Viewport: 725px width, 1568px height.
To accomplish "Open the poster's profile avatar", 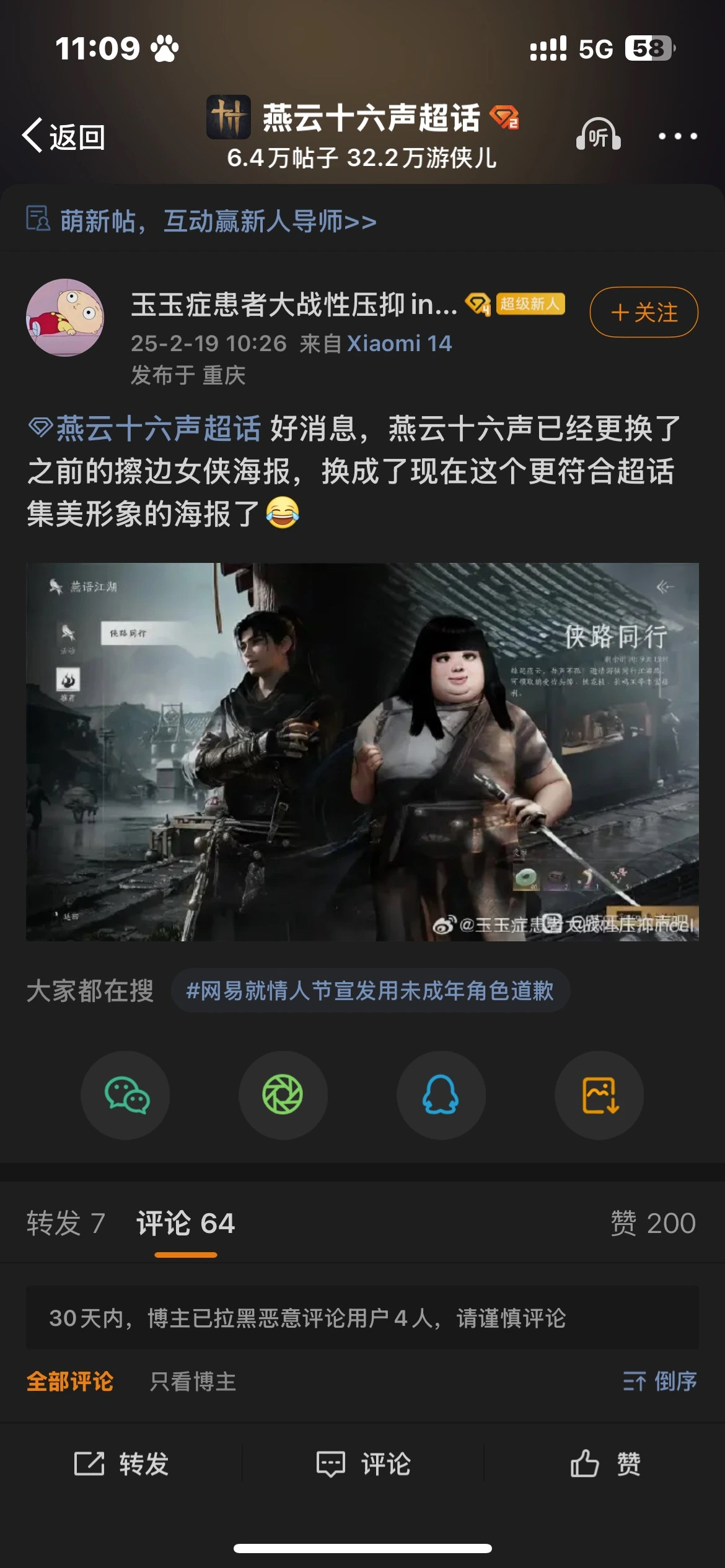I will coord(65,318).
